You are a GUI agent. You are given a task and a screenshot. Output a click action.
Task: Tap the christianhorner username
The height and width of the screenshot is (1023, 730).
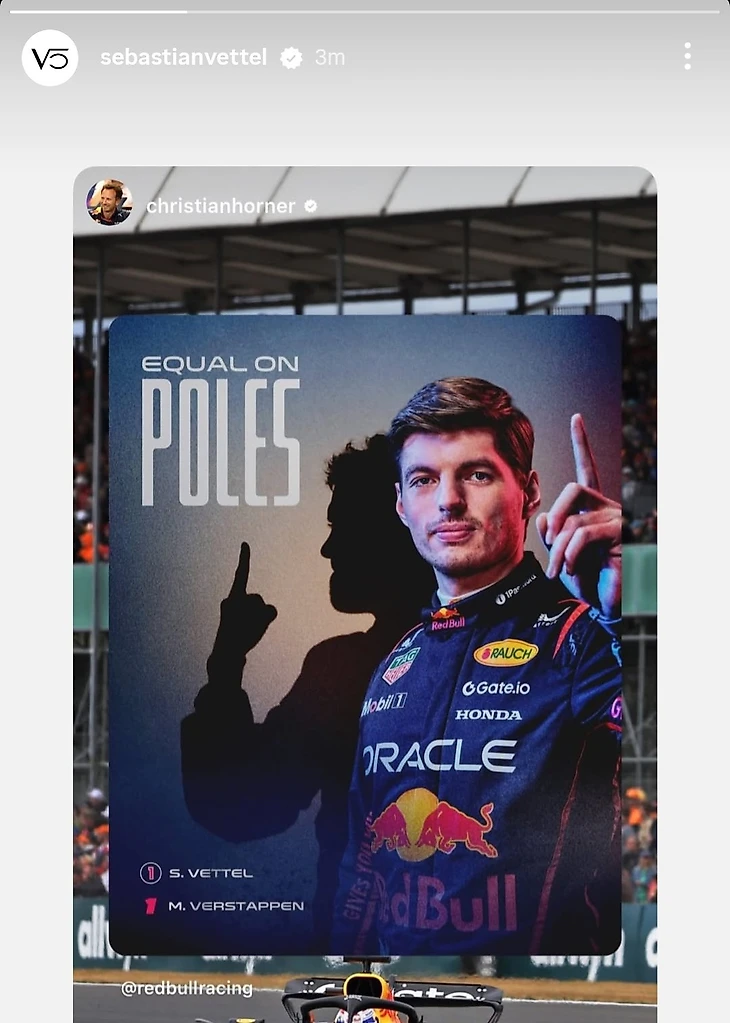(221, 206)
